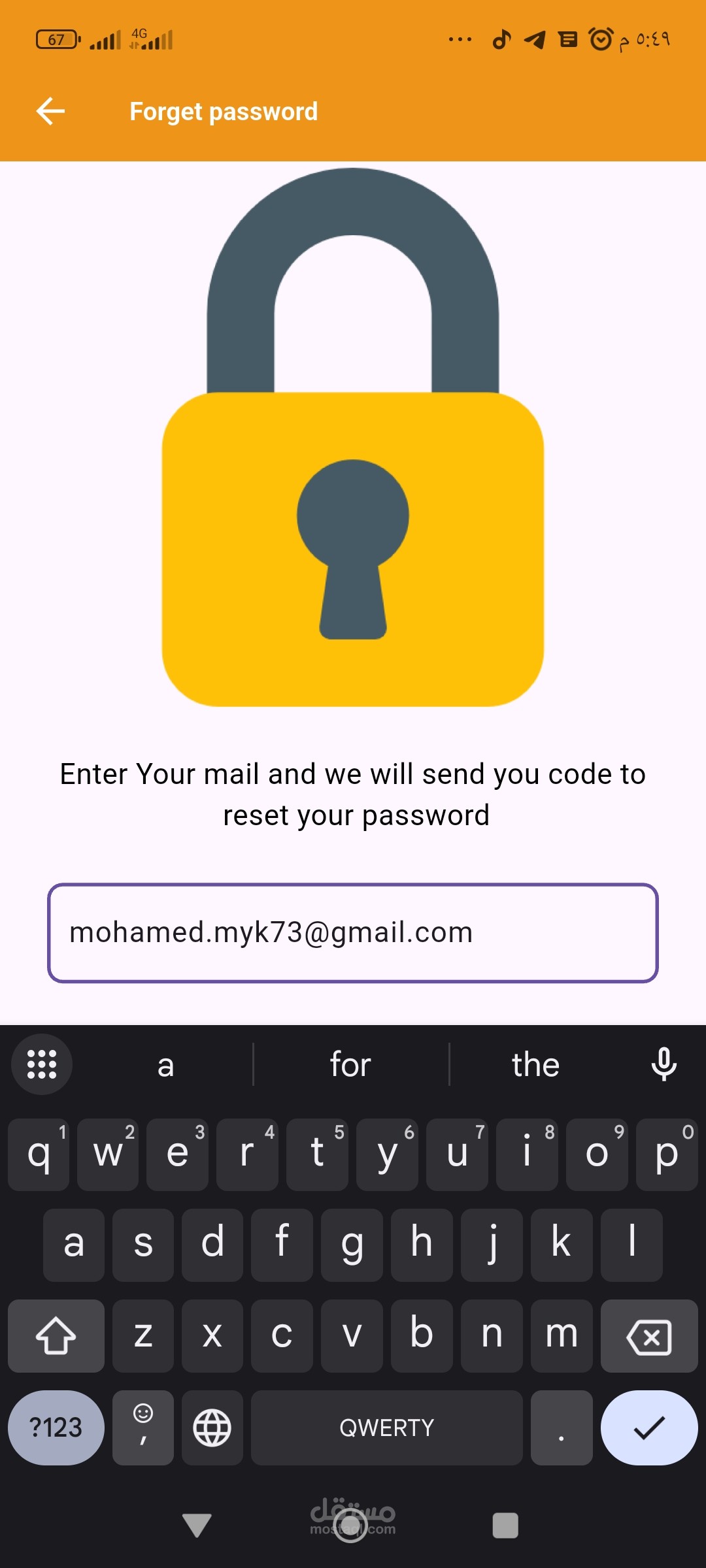Focus the email address text field
Image resolution: width=706 pixels, height=1568 pixels.
(353, 932)
